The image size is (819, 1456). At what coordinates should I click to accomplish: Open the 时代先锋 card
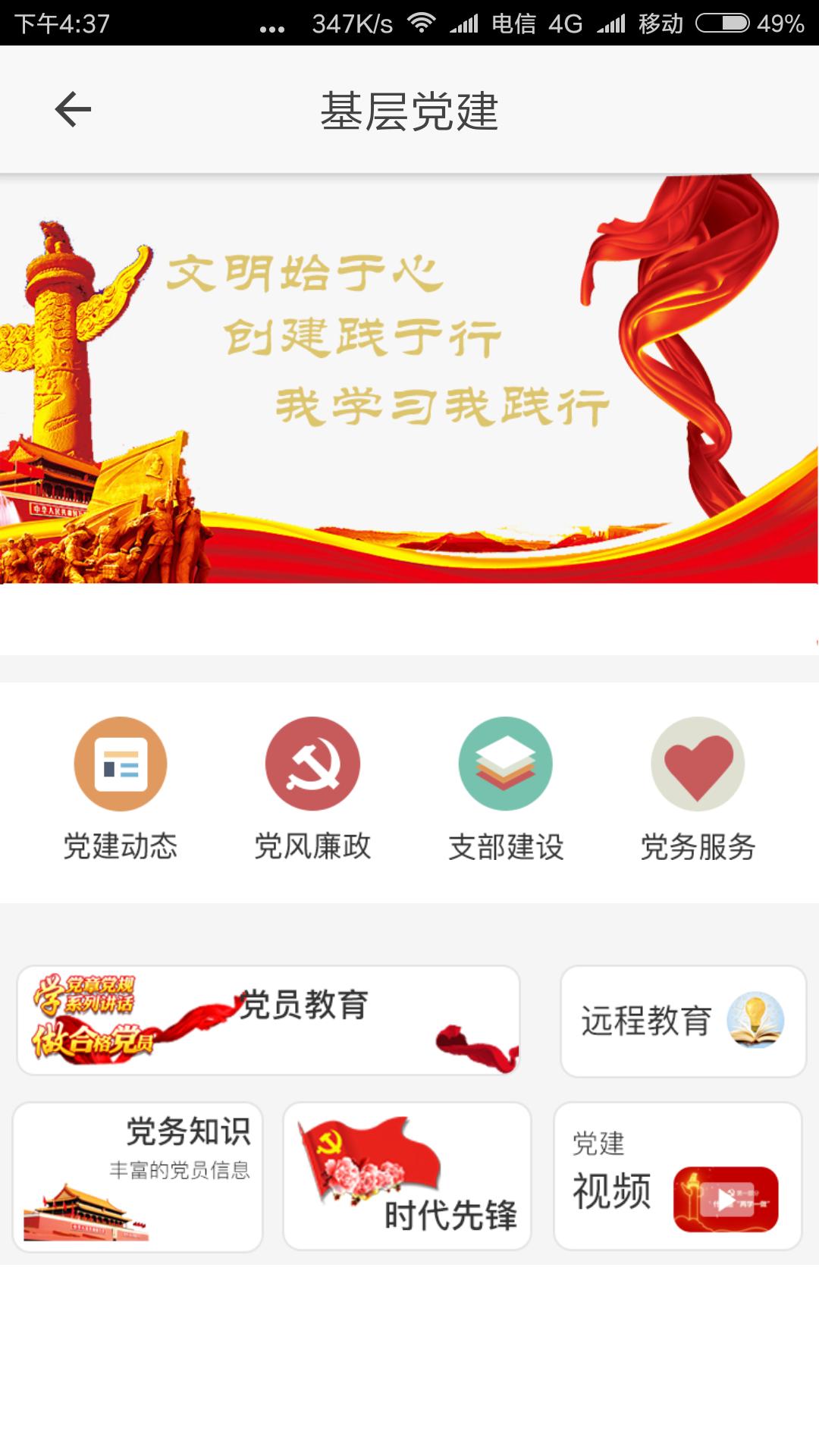point(407,1176)
